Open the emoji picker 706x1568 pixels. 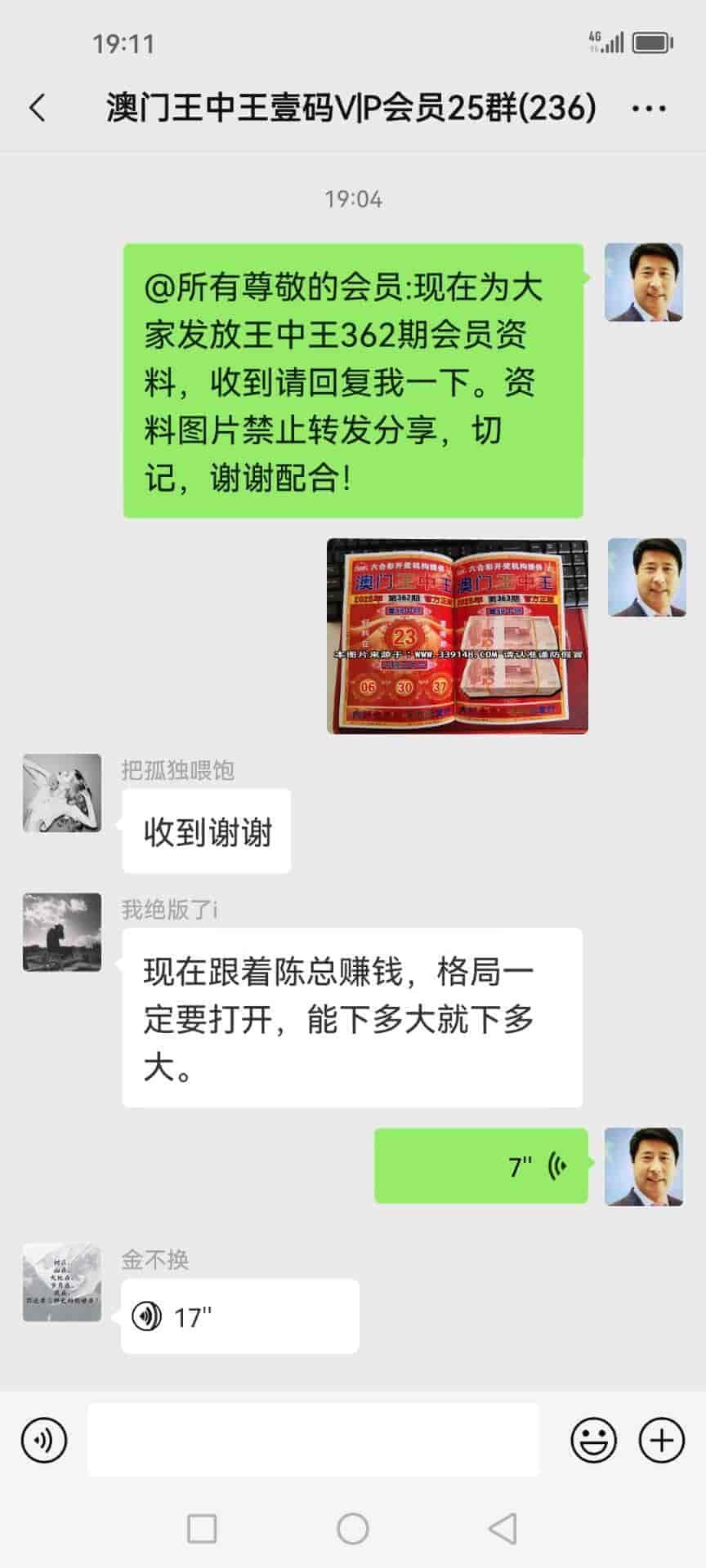click(593, 1440)
